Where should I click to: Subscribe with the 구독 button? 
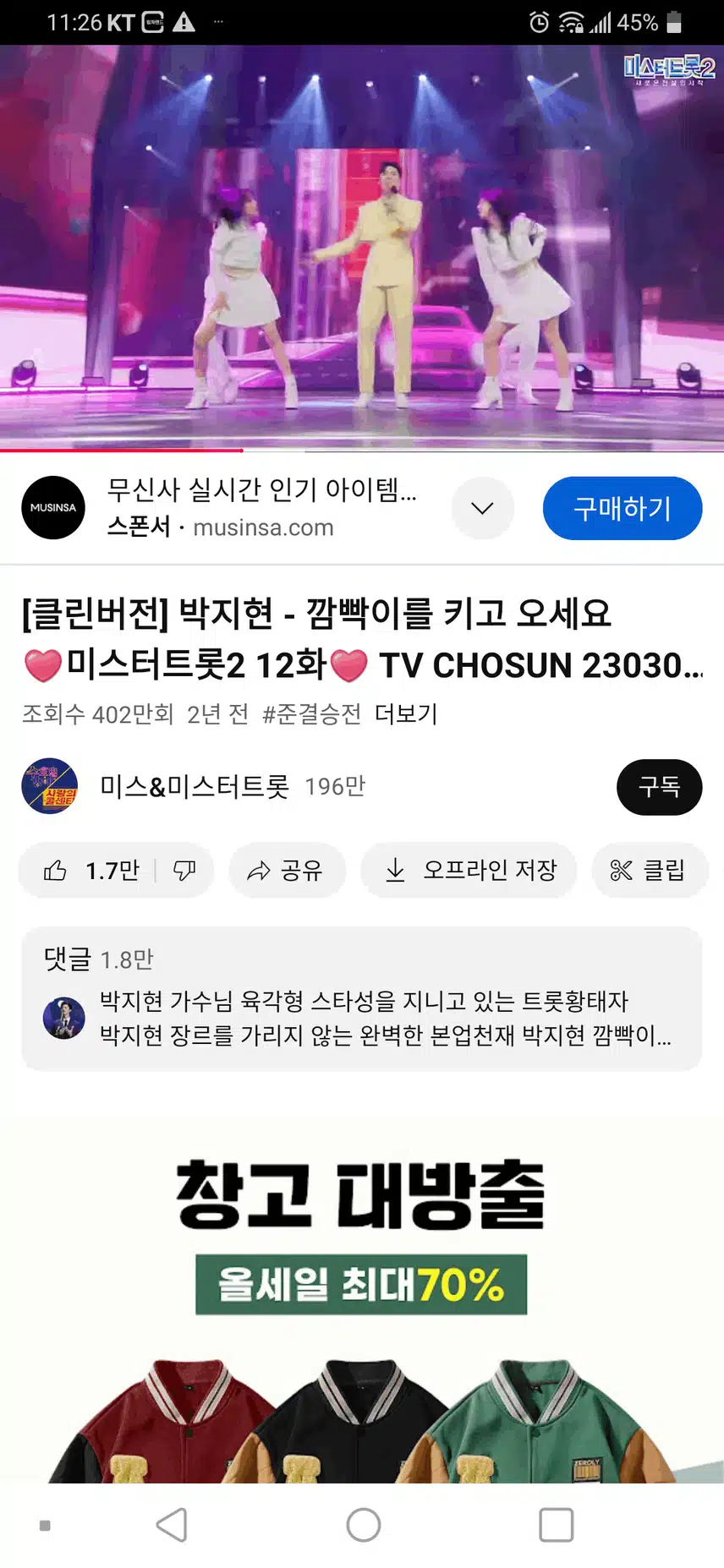tap(659, 787)
